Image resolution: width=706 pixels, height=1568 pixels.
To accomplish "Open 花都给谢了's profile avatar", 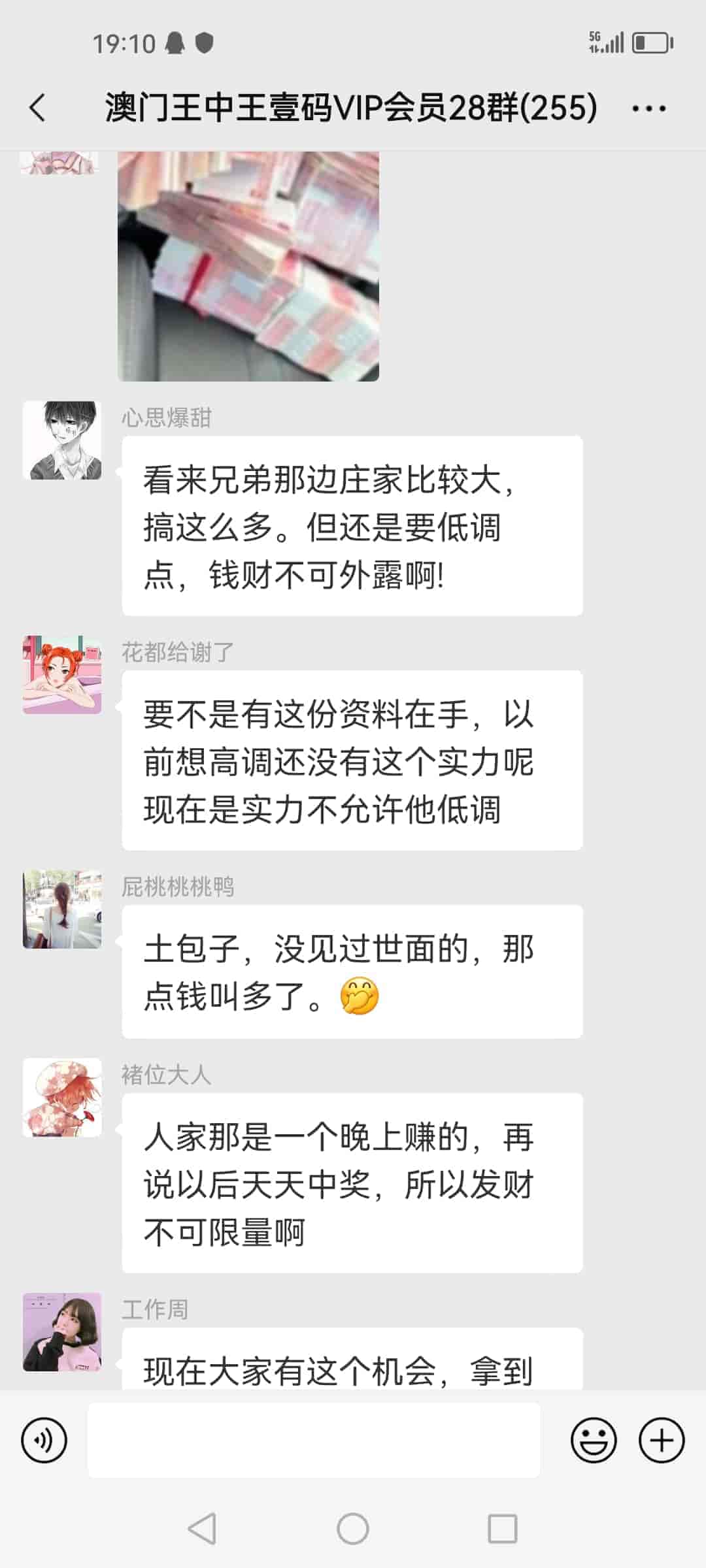I will click(62, 675).
